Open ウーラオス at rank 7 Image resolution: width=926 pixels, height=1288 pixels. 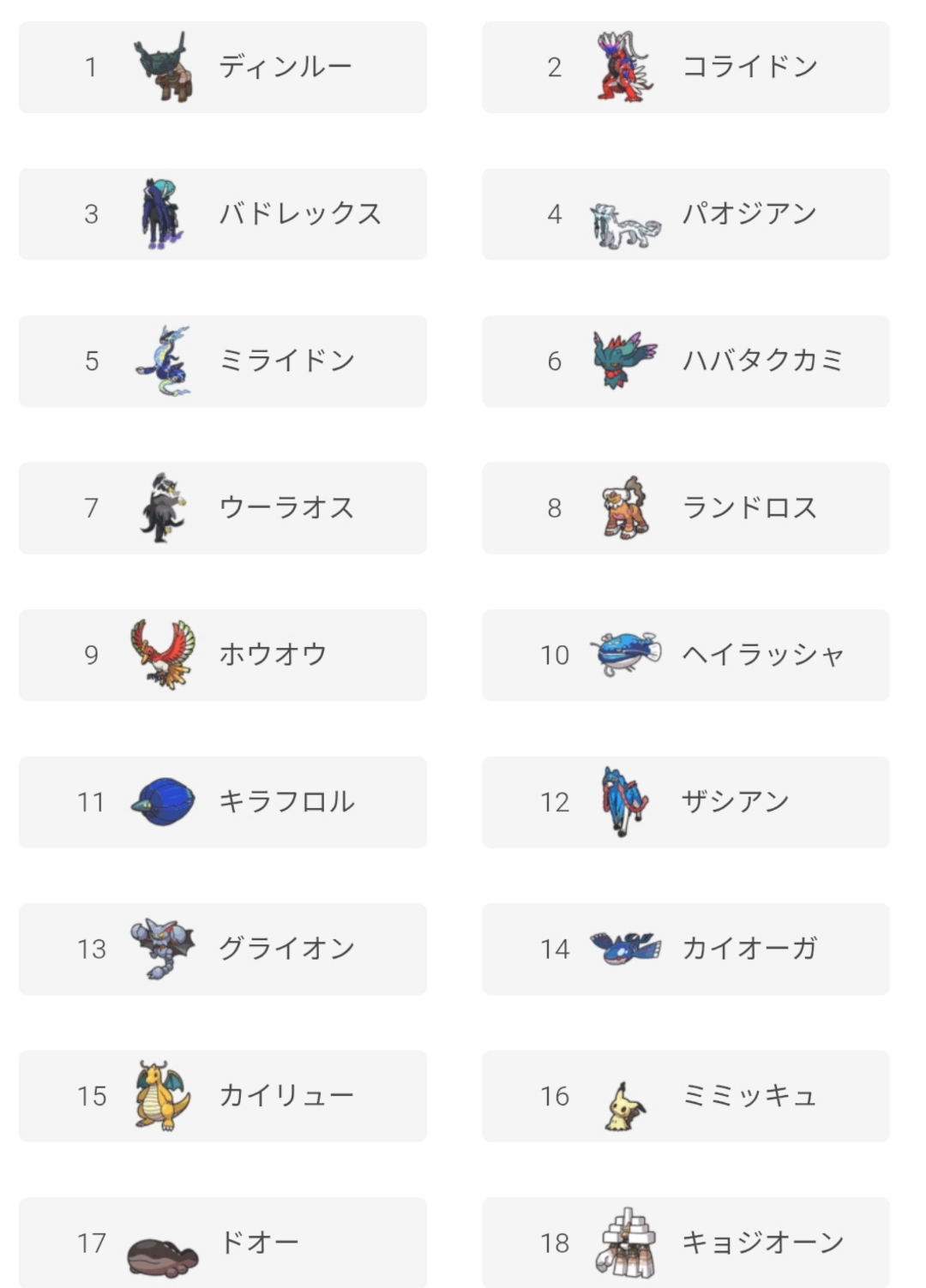point(223,508)
